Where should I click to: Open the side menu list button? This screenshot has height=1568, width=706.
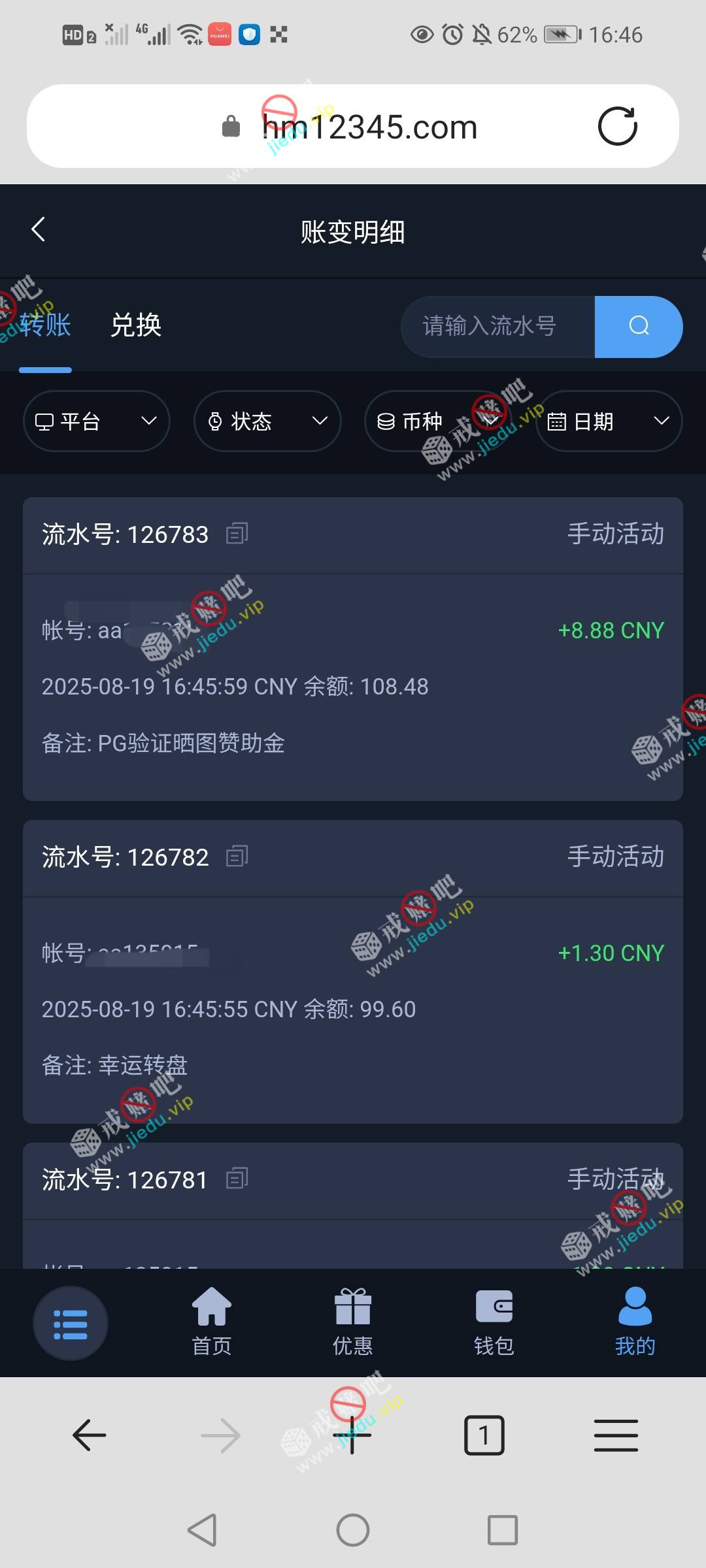tap(71, 1324)
